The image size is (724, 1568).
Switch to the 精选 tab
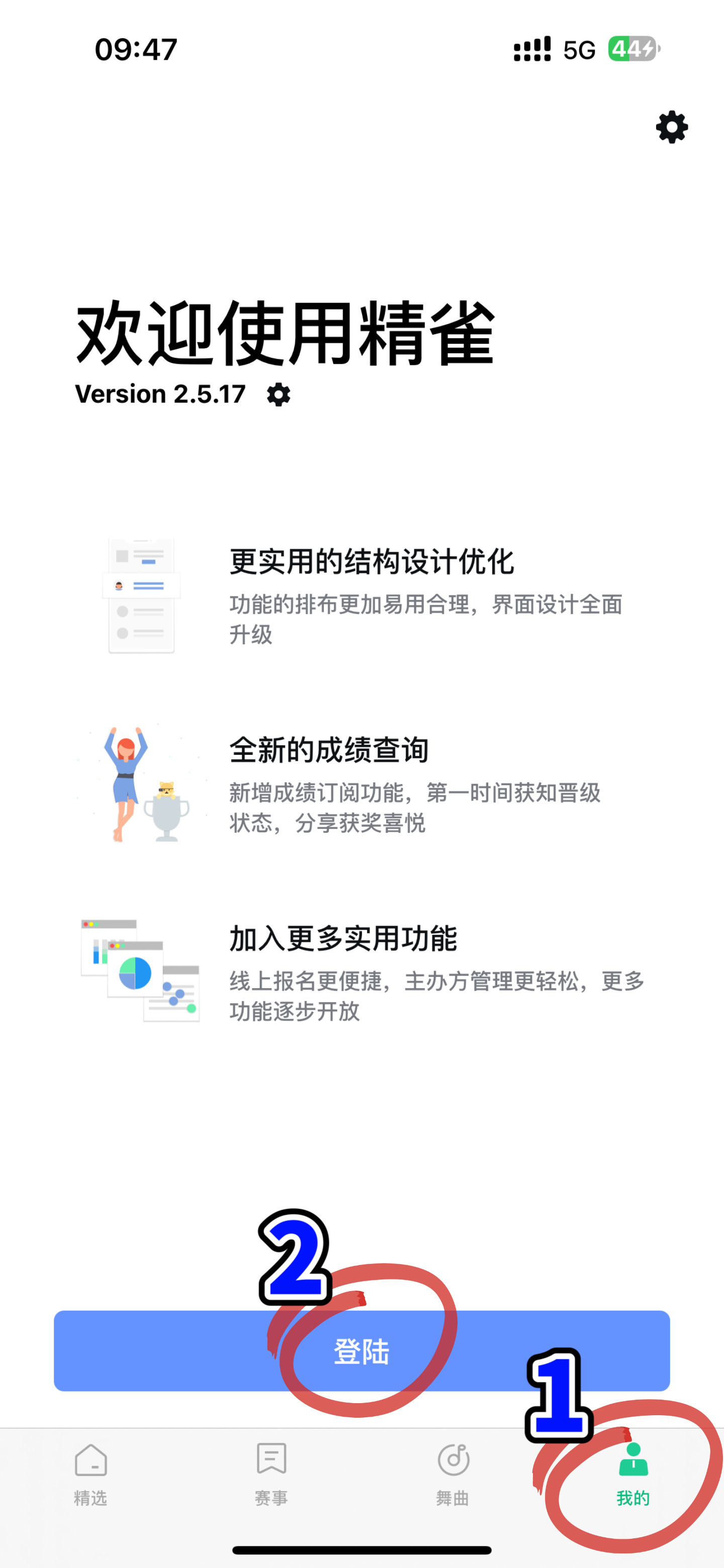click(90, 1474)
